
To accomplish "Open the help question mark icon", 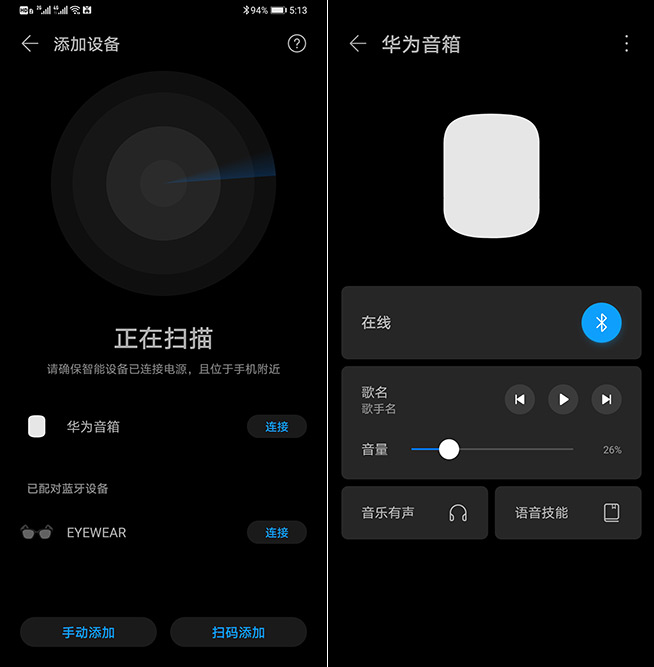I will 296,44.
